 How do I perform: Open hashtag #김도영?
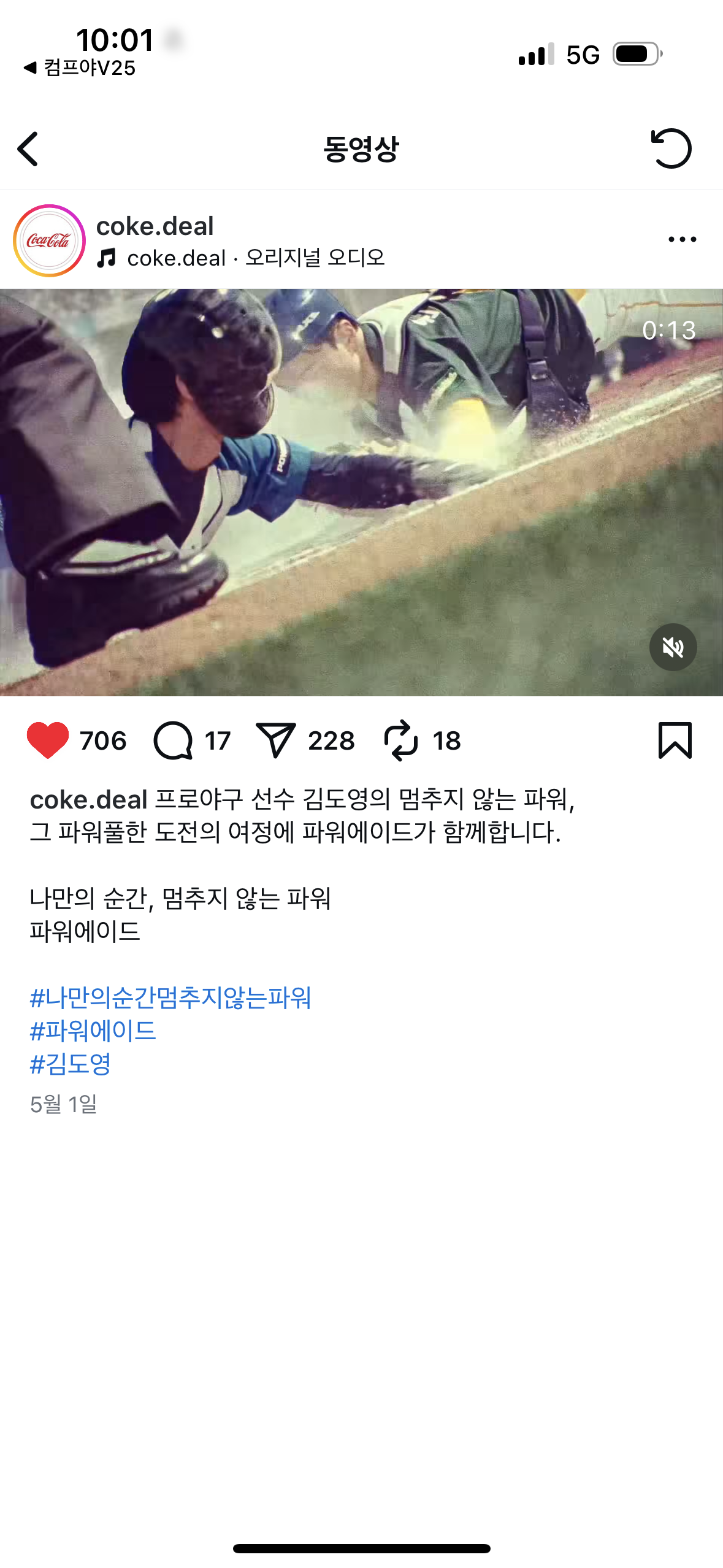71,1064
